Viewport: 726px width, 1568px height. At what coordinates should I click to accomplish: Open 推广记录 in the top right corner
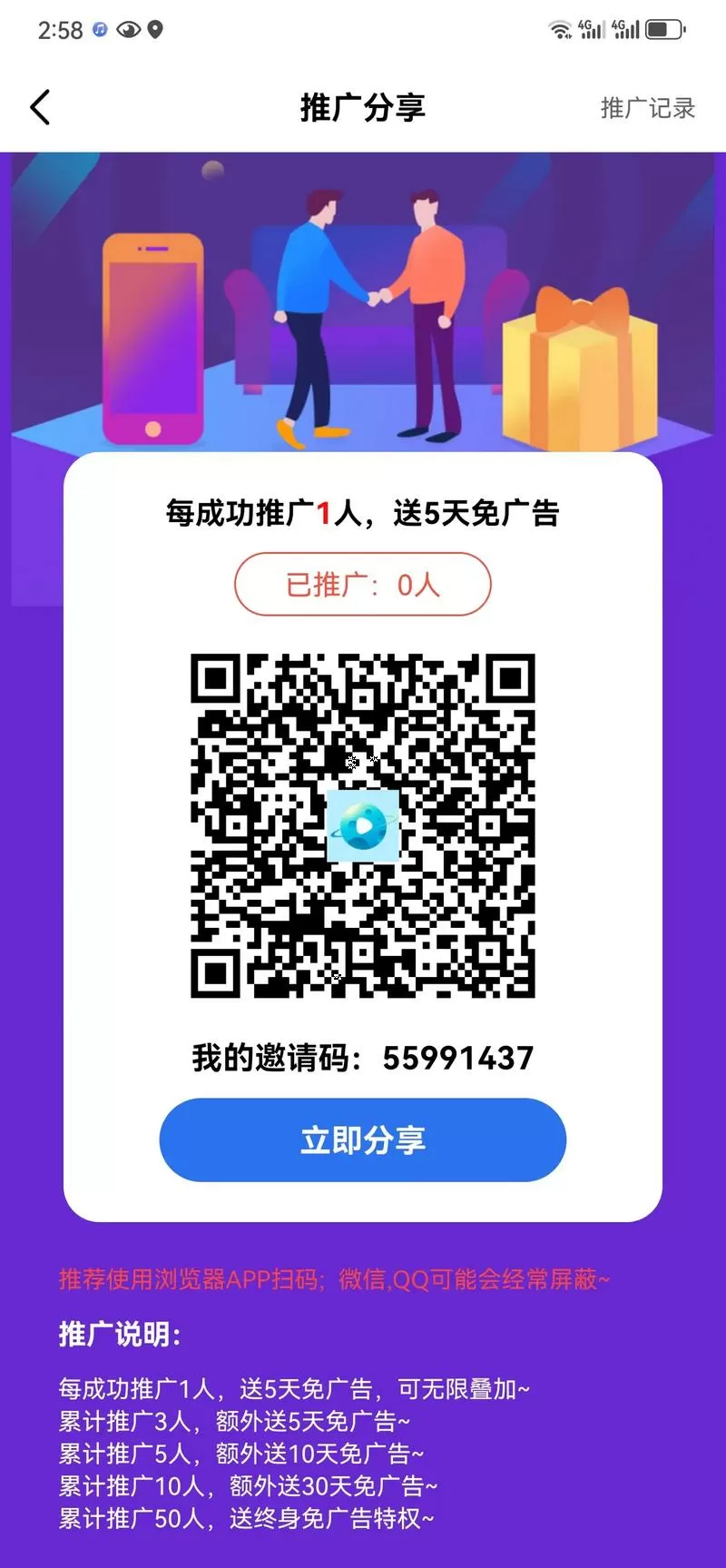point(647,107)
